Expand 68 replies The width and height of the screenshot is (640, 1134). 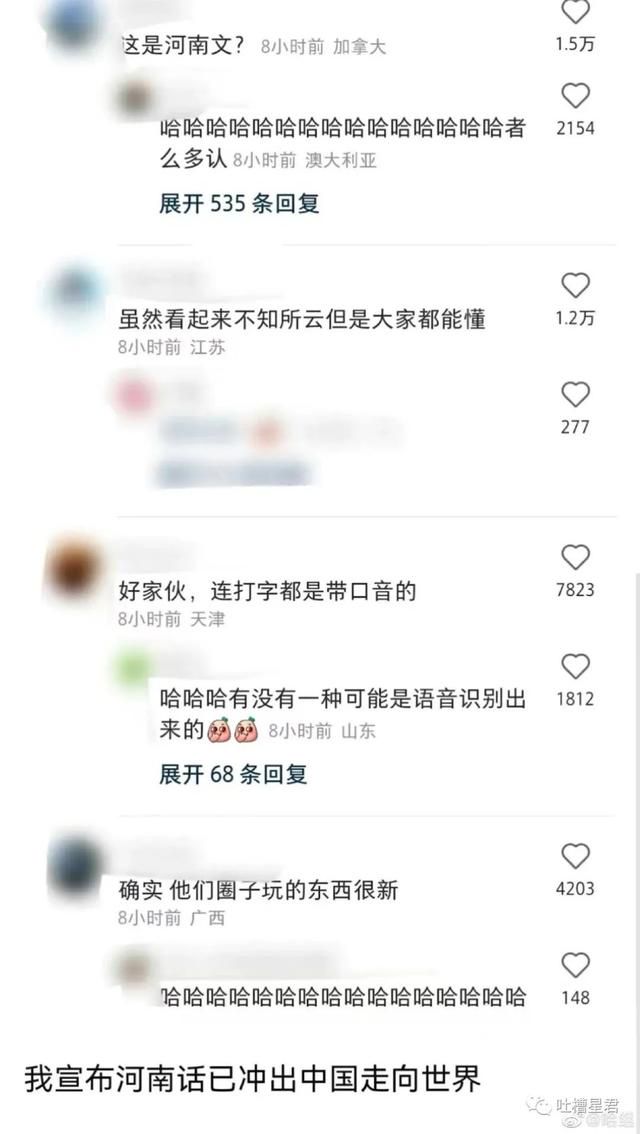[x=234, y=775]
